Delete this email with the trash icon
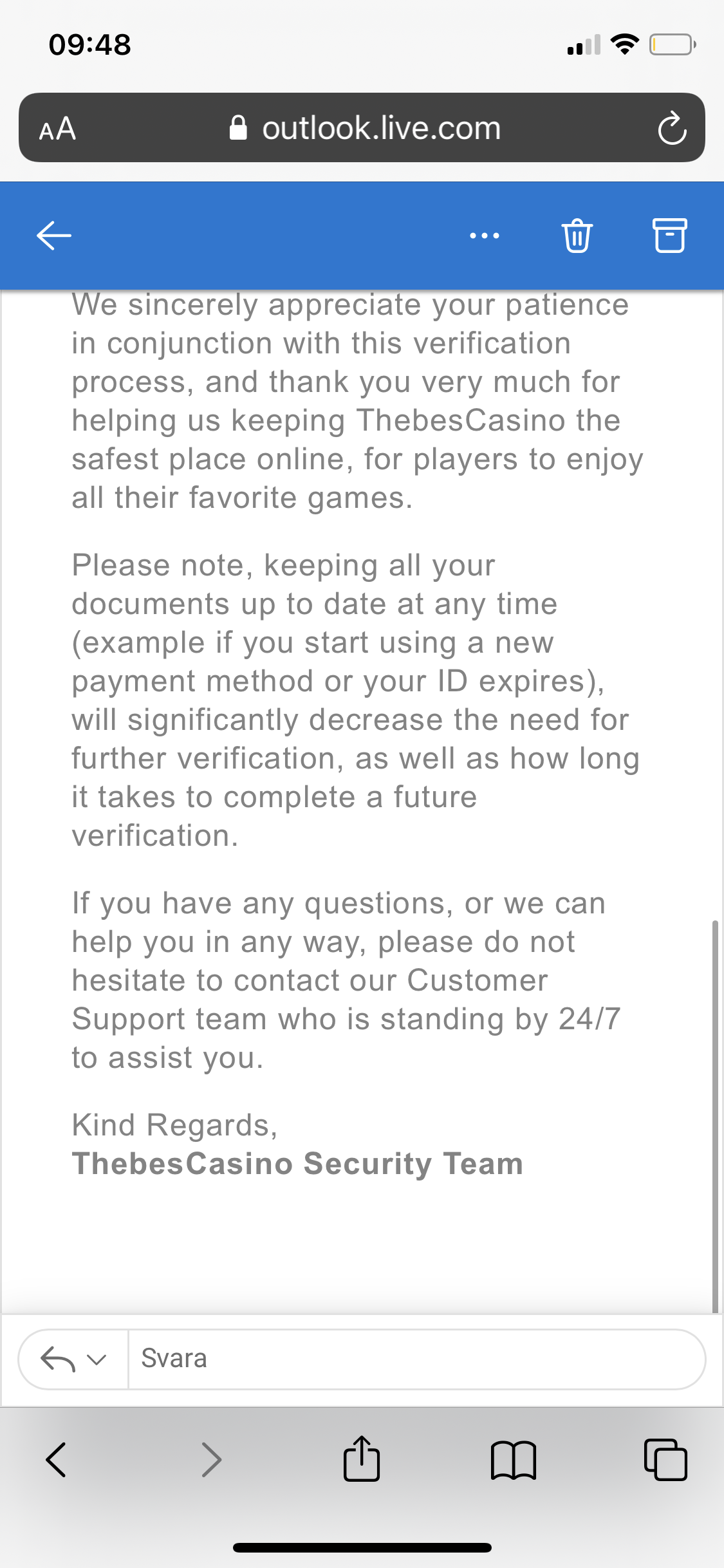Screen dimensions: 724x1568 click(x=577, y=236)
